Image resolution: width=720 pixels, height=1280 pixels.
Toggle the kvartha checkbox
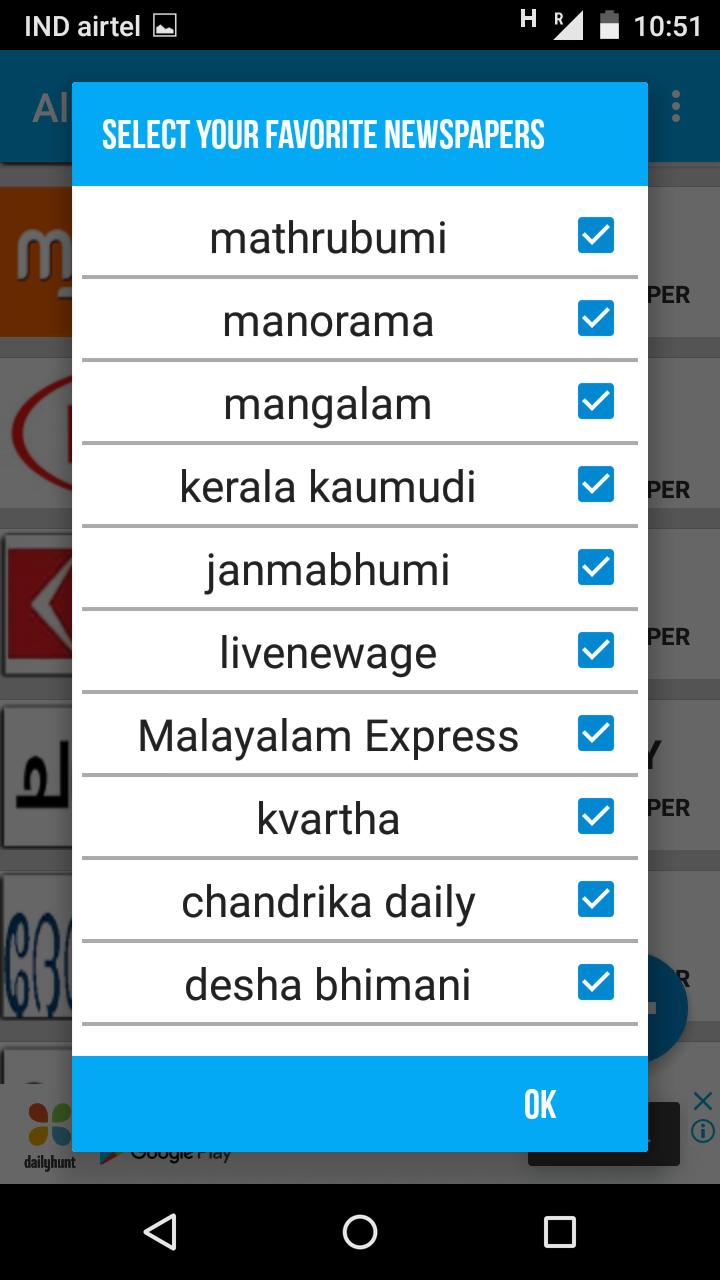tap(596, 816)
